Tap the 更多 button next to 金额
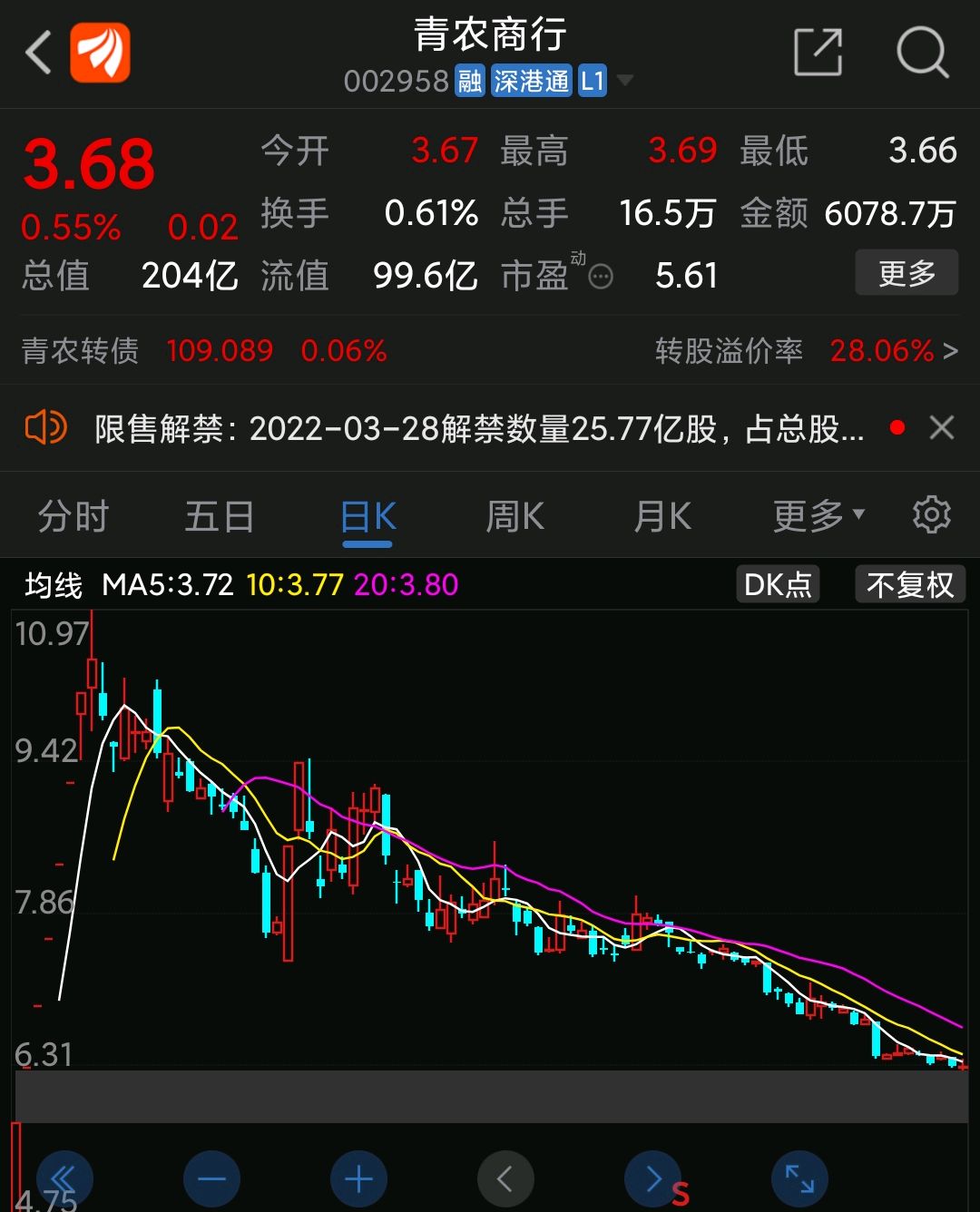Viewport: 980px width, 1212px height. pos(906,272)
